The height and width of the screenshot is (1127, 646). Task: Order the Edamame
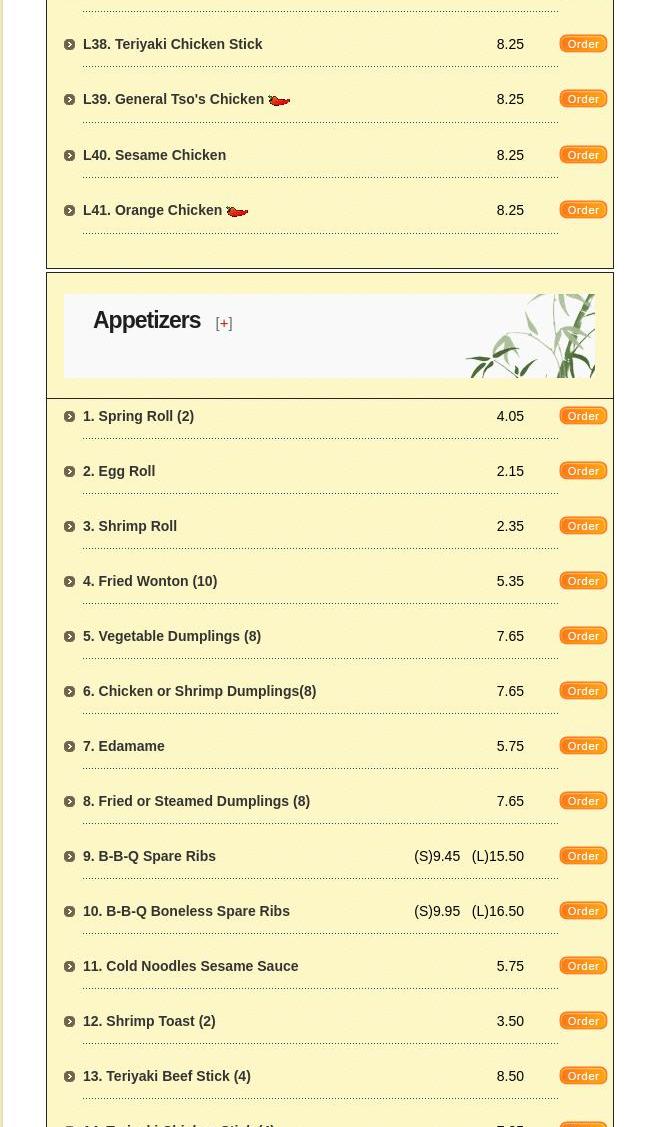point(583,746)
